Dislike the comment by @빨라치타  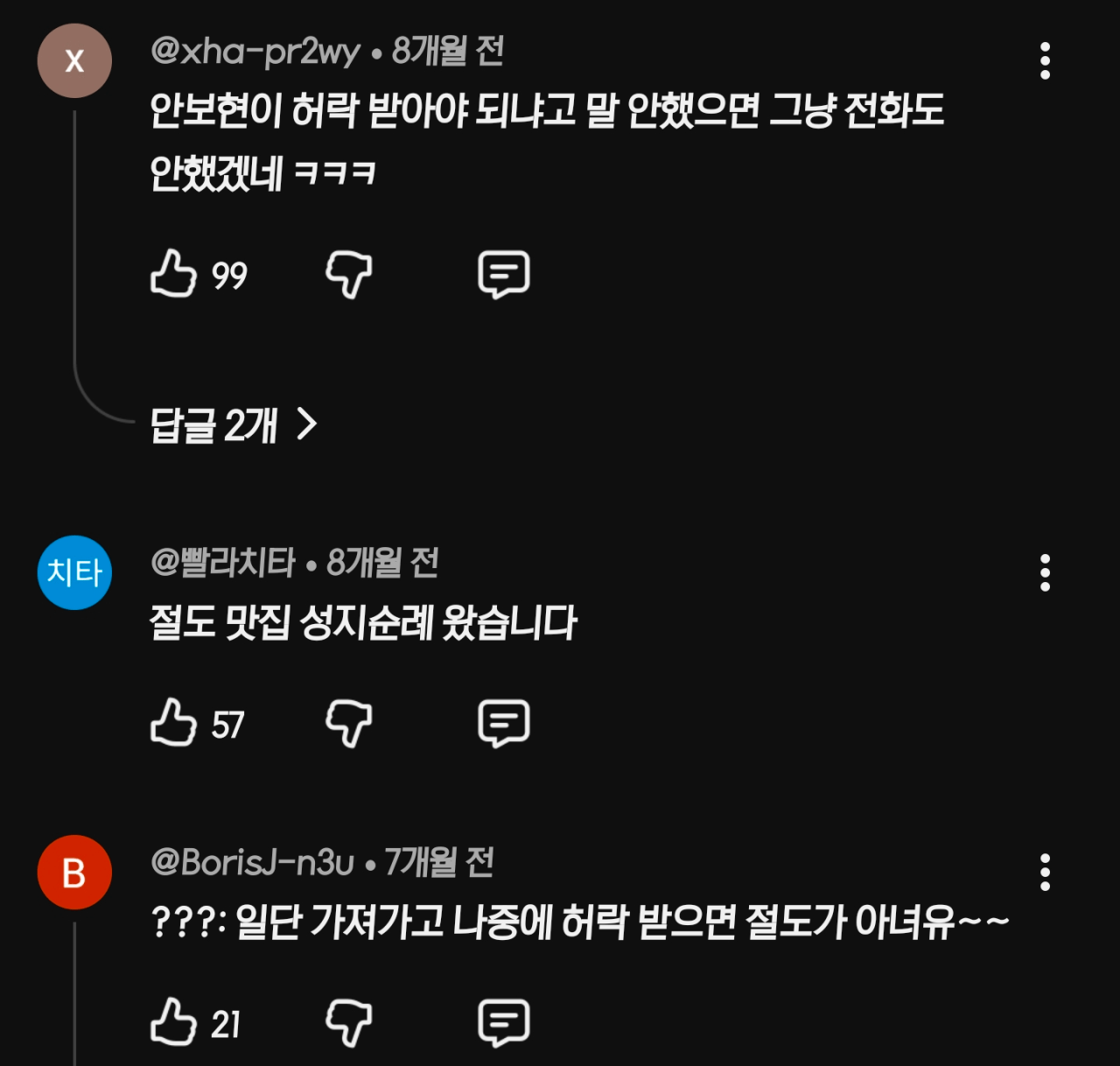coord(348,723)
